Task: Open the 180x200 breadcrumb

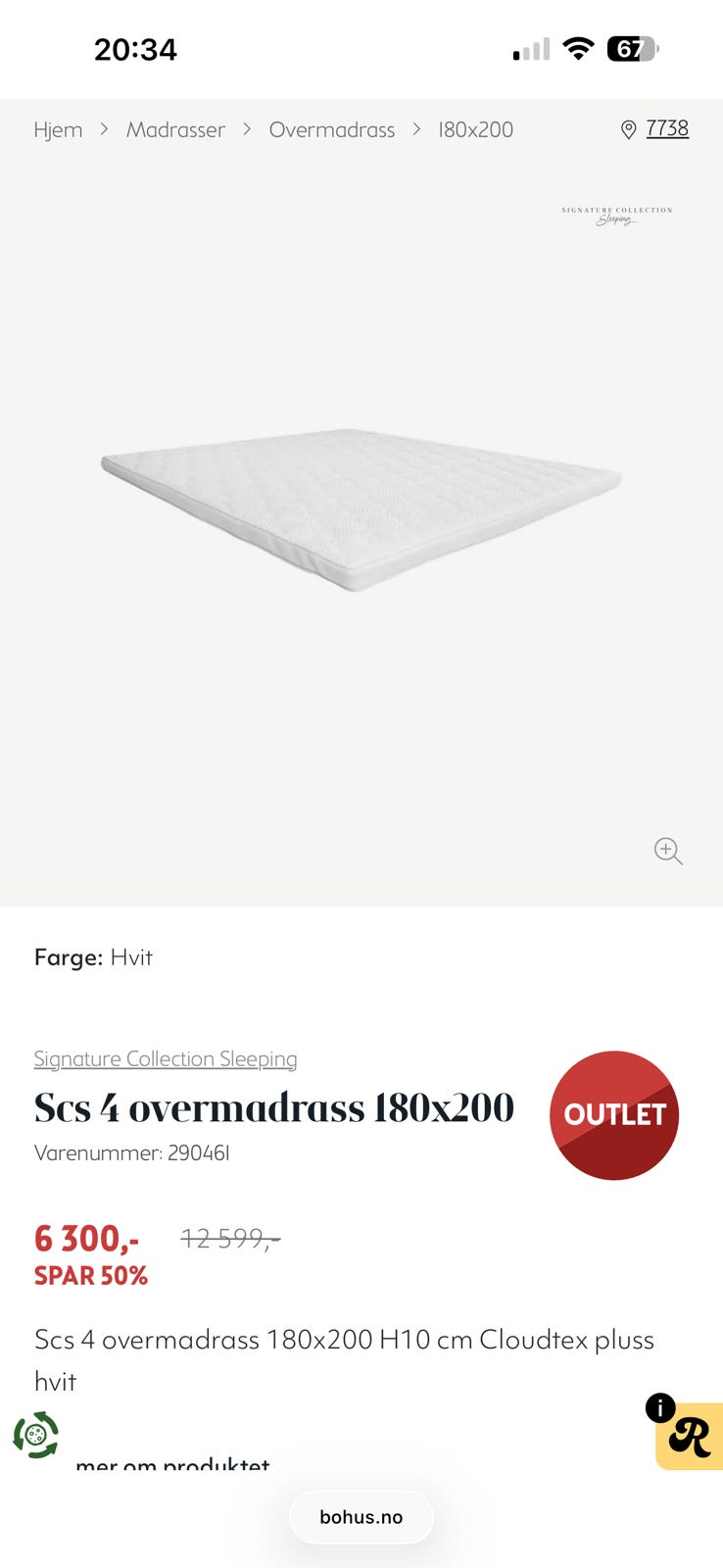Action: point(475,129)
